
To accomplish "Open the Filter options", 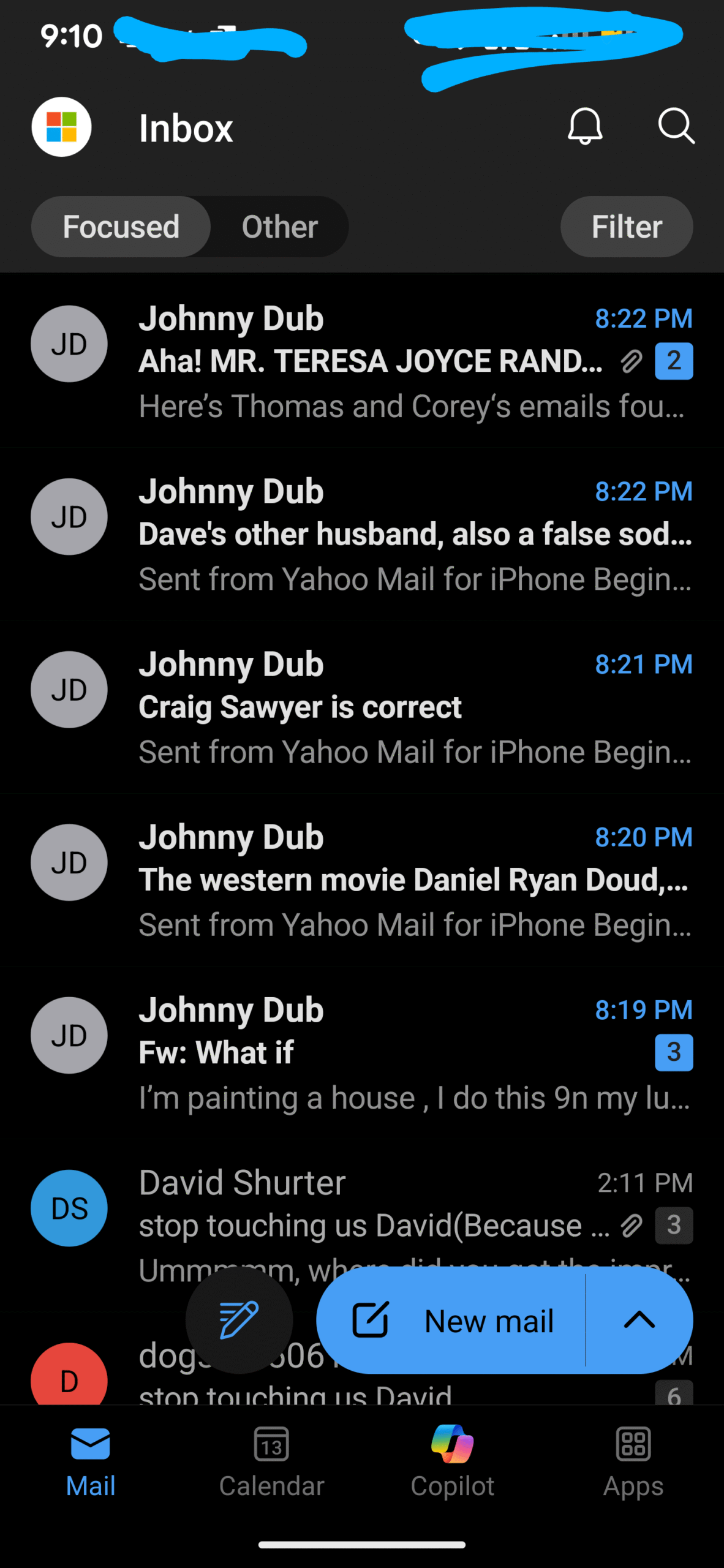I will tap(626, 227).
